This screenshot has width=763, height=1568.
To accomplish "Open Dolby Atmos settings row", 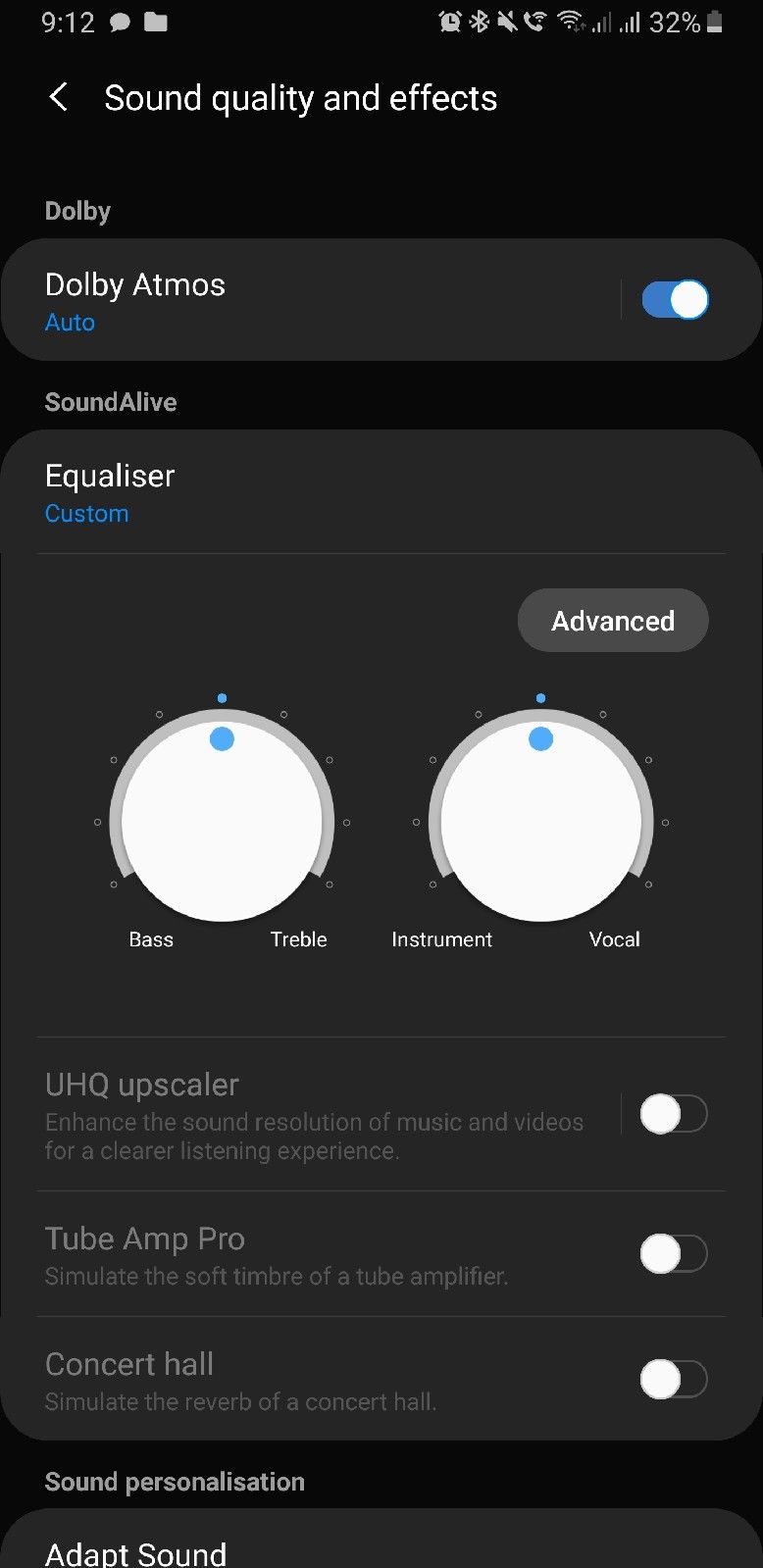I will click(x=294, y=300).
